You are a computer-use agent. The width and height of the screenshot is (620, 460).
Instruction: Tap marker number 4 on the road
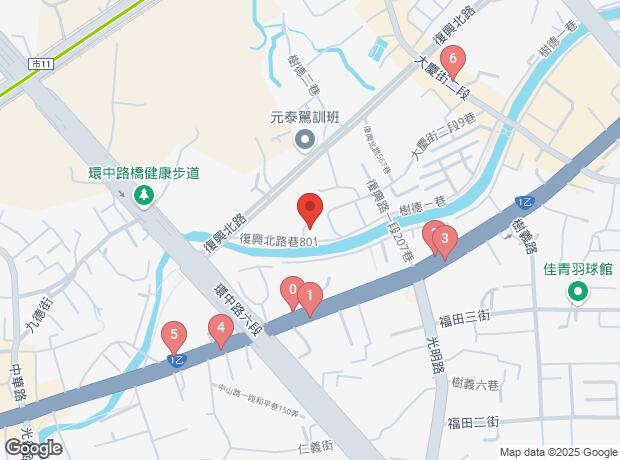[x=220, y=327]
